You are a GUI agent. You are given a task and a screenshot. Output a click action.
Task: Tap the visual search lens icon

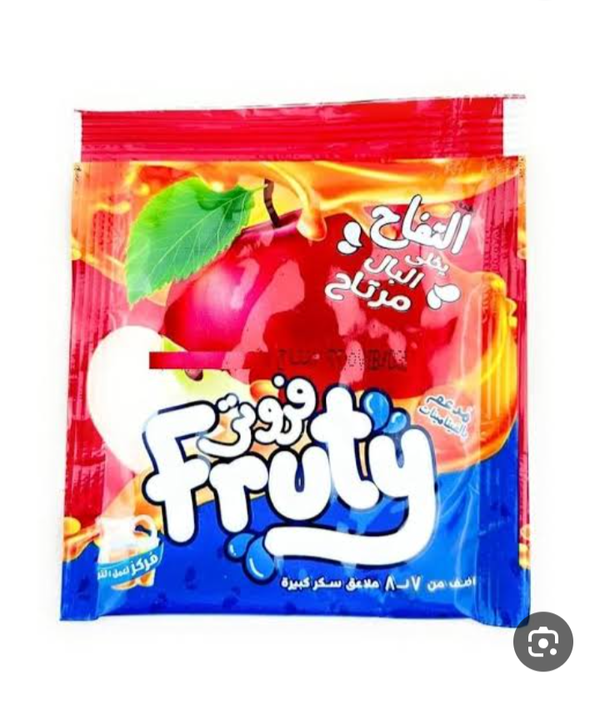click(x=543, y=641)
